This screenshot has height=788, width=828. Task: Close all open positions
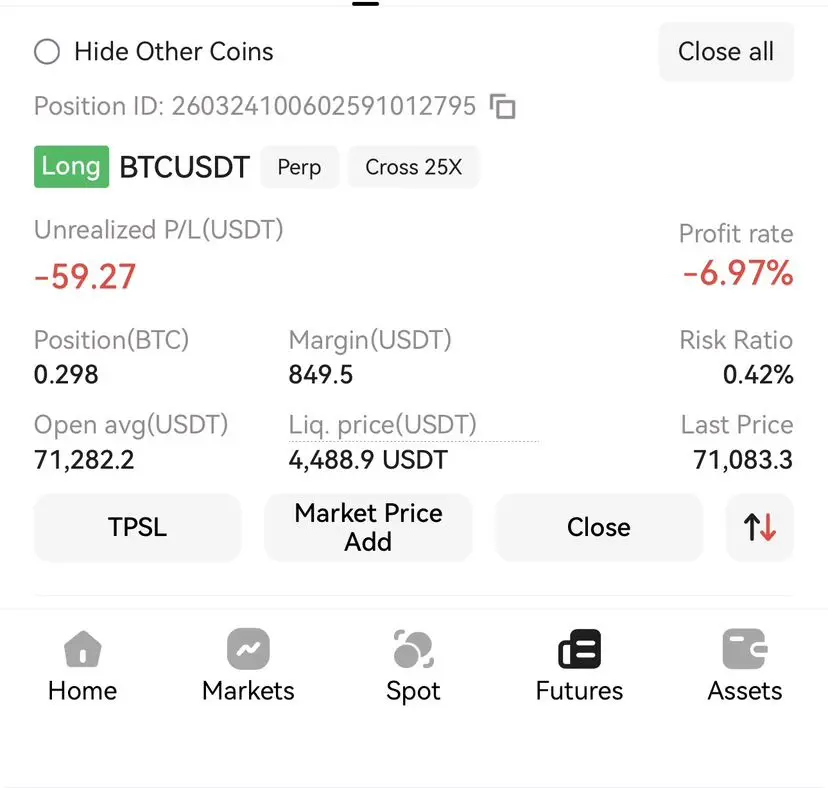tap(726, 52)
